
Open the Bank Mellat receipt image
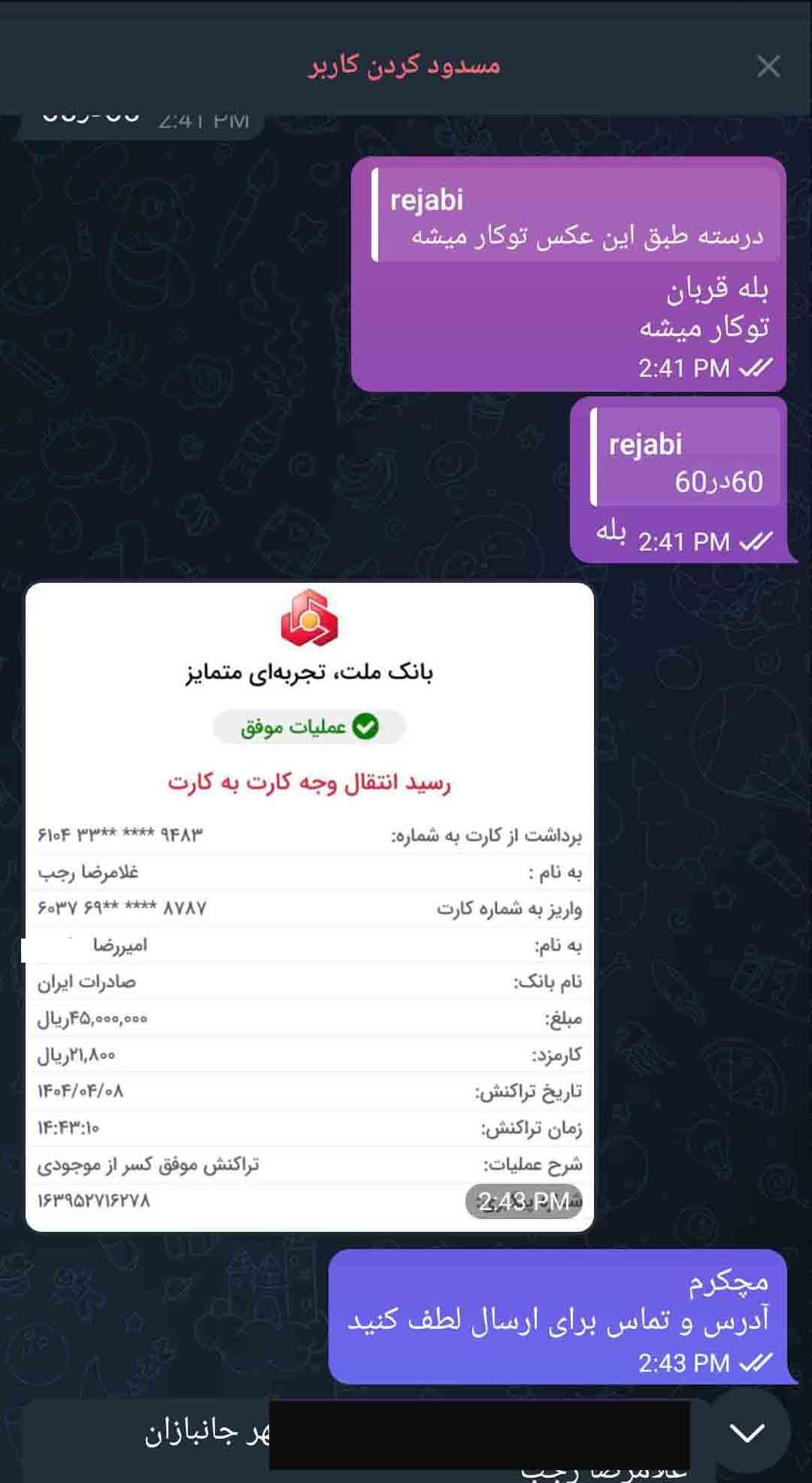310,907
